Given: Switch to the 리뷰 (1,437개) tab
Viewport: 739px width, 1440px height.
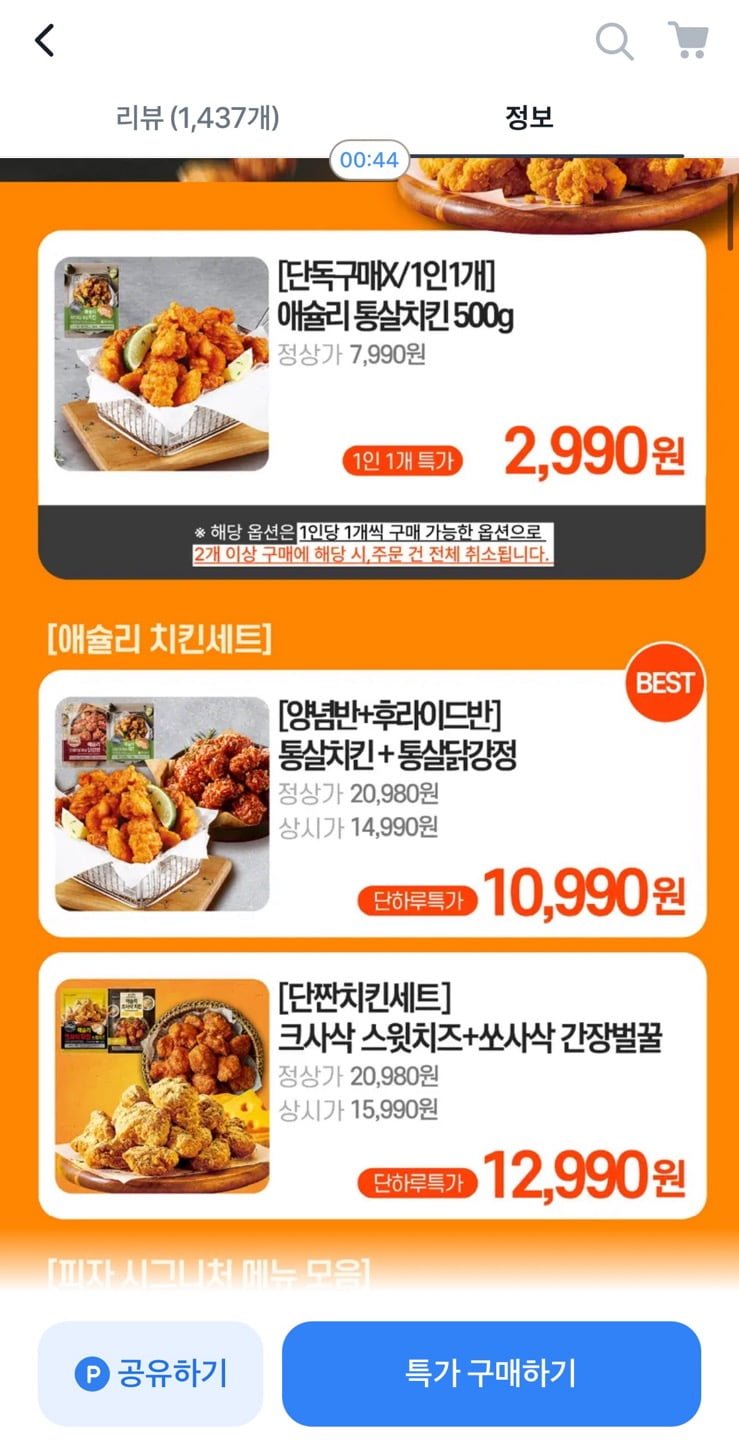Looking at the screenshot, I should pos(198,118).
